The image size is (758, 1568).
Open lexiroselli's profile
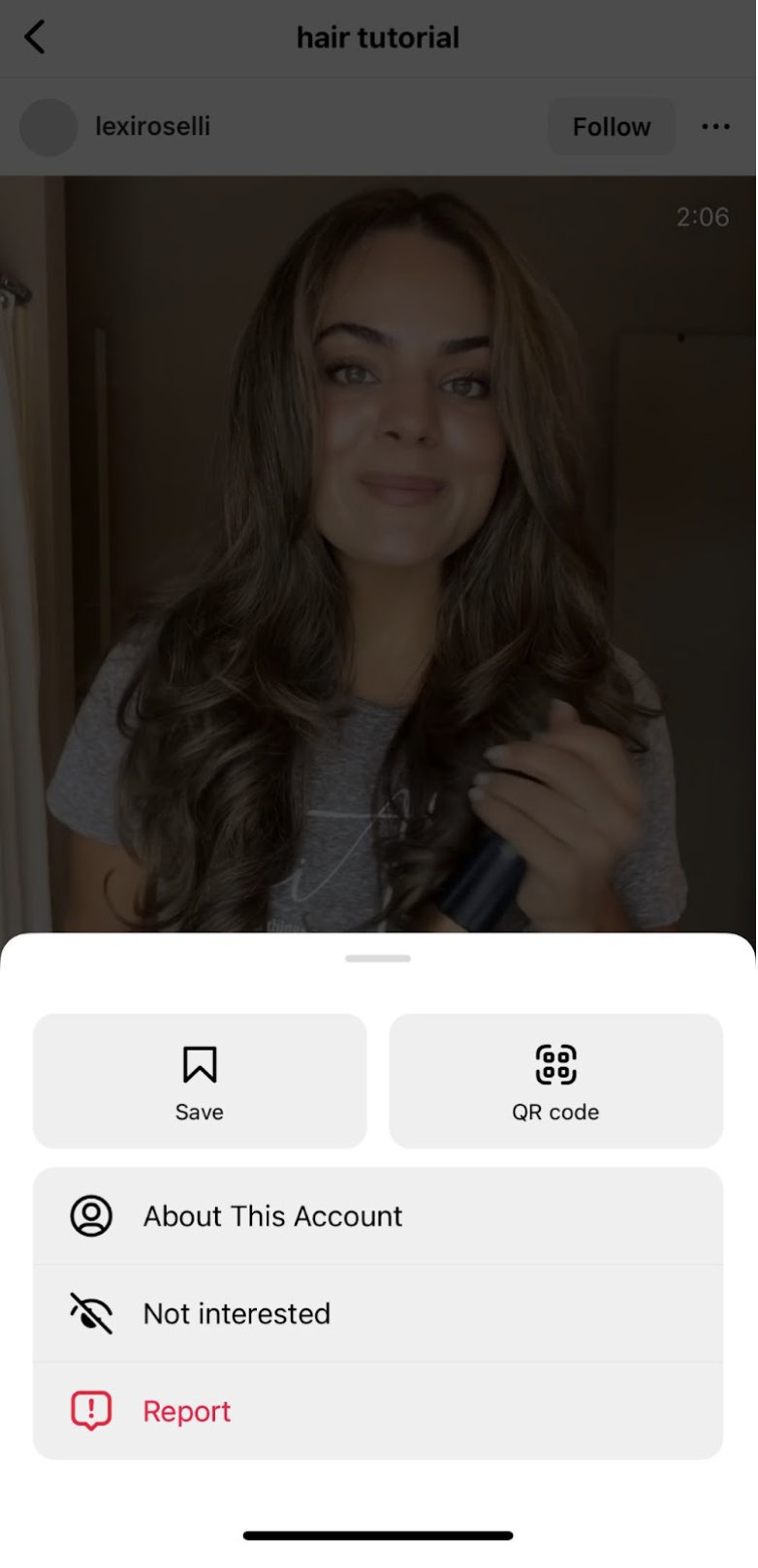[x=152, y=127]
